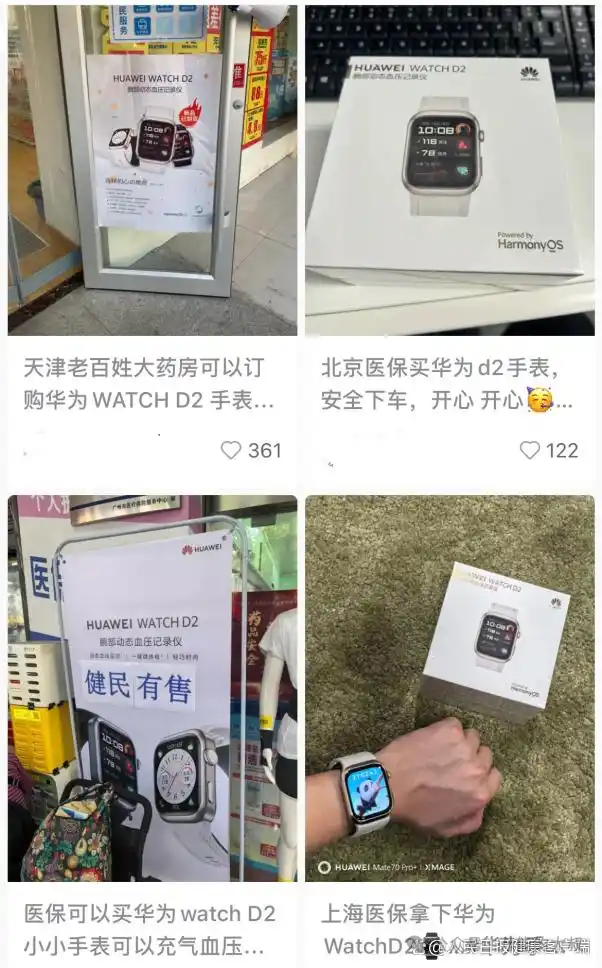Open the 健民有售 watch D2 blood pressure post

click(152, 688)
